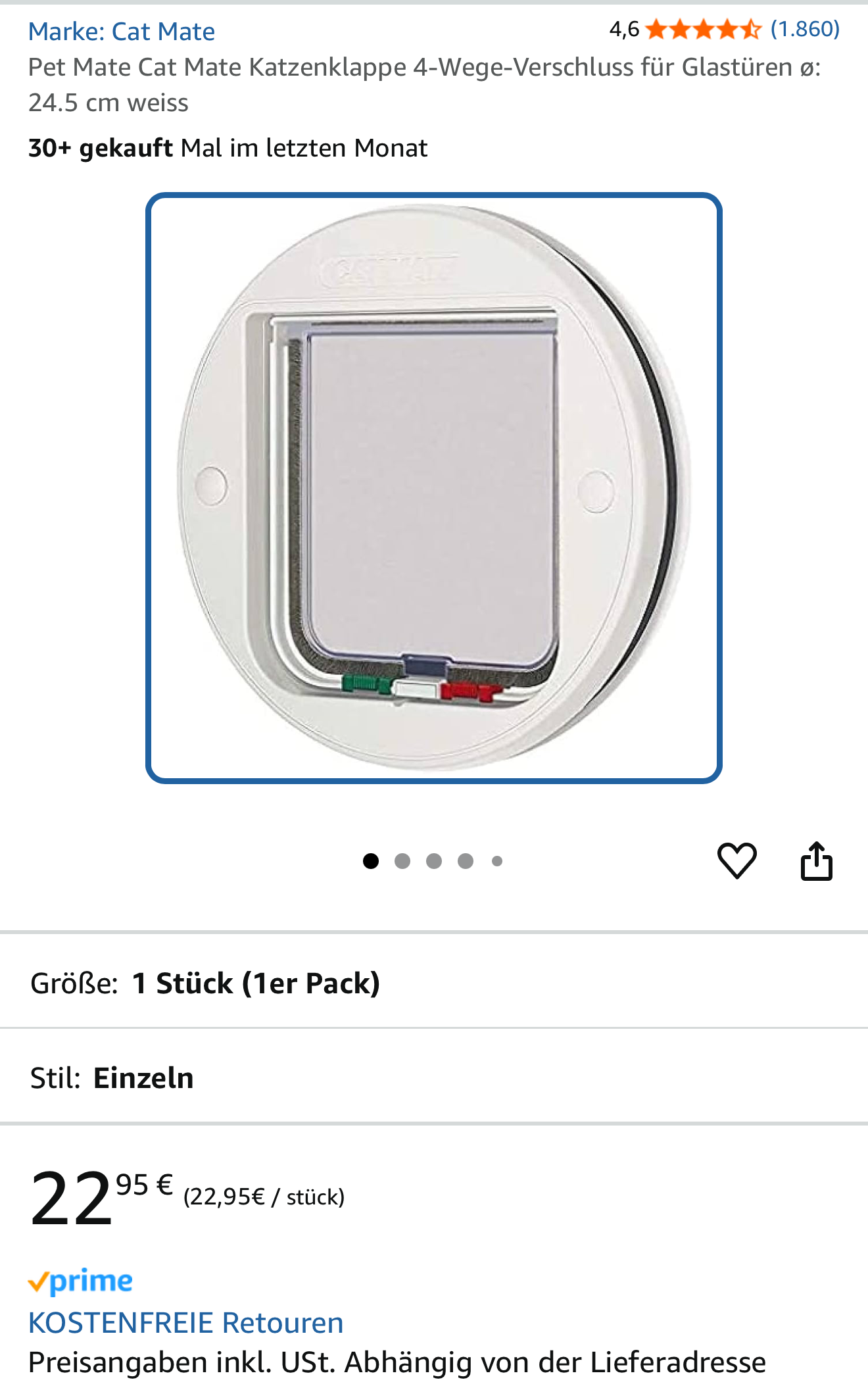Open the cat flap product image
The width and height of the screenshot is (868, 1388).
coord(434,487)
